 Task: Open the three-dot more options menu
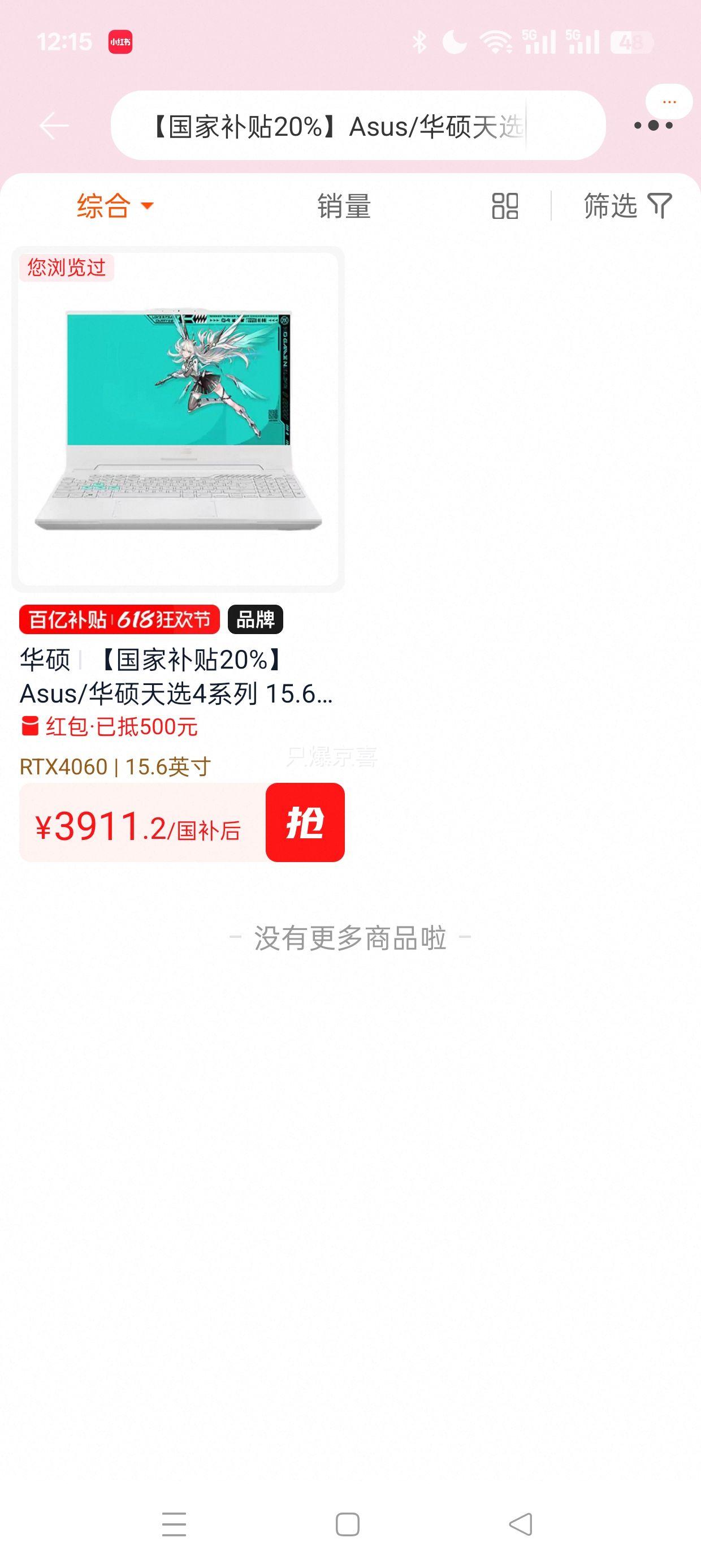(x=653, y=126)
